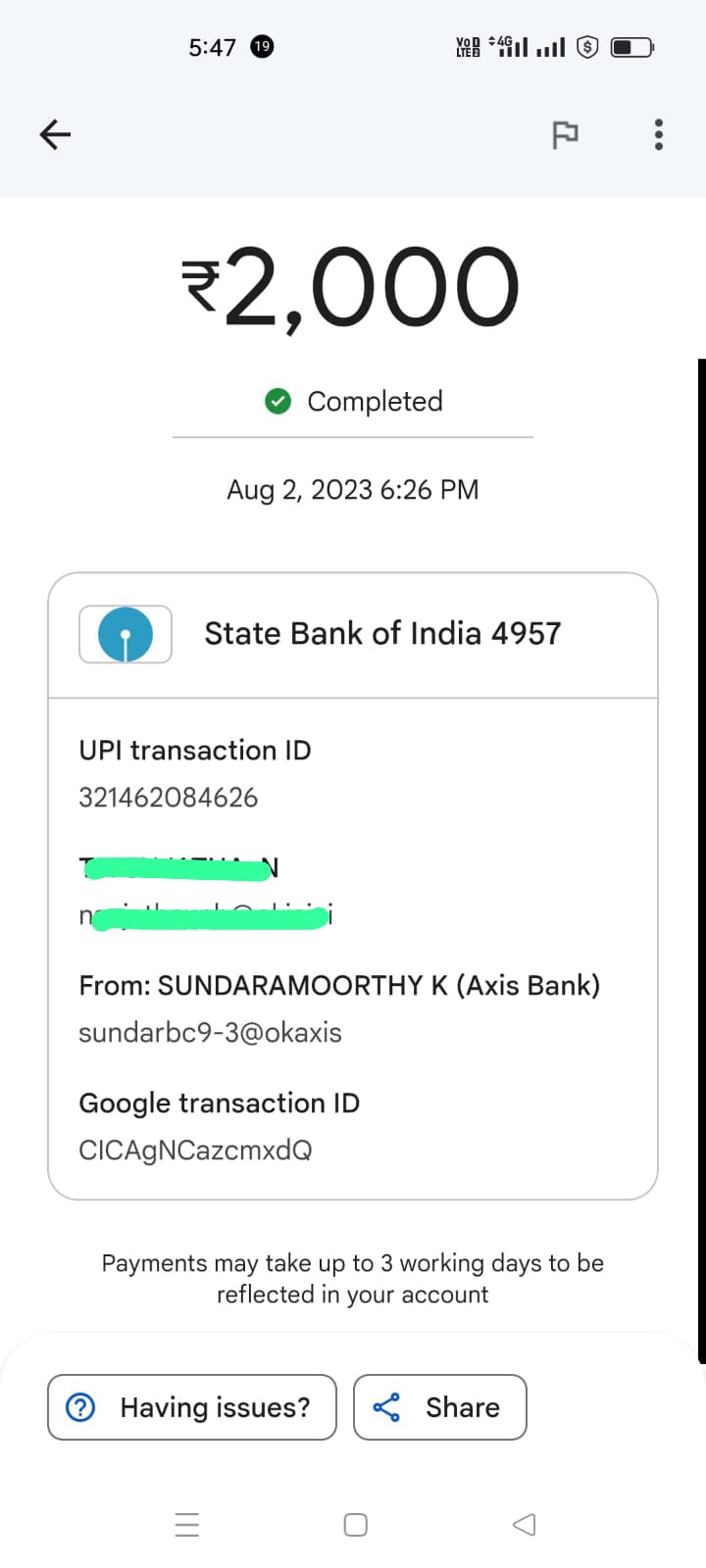Tap the Having issues? button
The image size is (706, 1568).
tap(192, 1407)
